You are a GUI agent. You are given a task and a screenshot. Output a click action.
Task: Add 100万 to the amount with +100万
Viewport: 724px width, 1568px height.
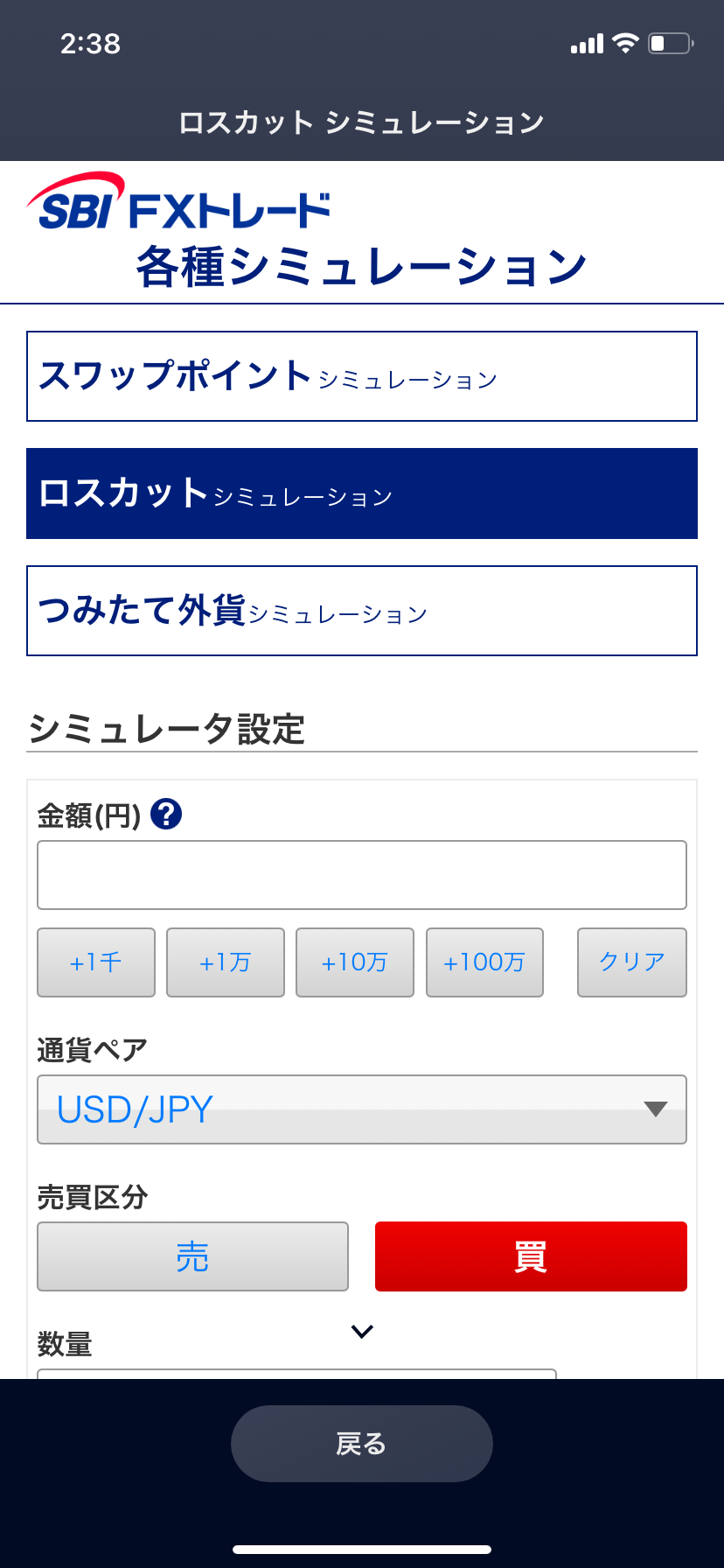(x=484, y=962)
